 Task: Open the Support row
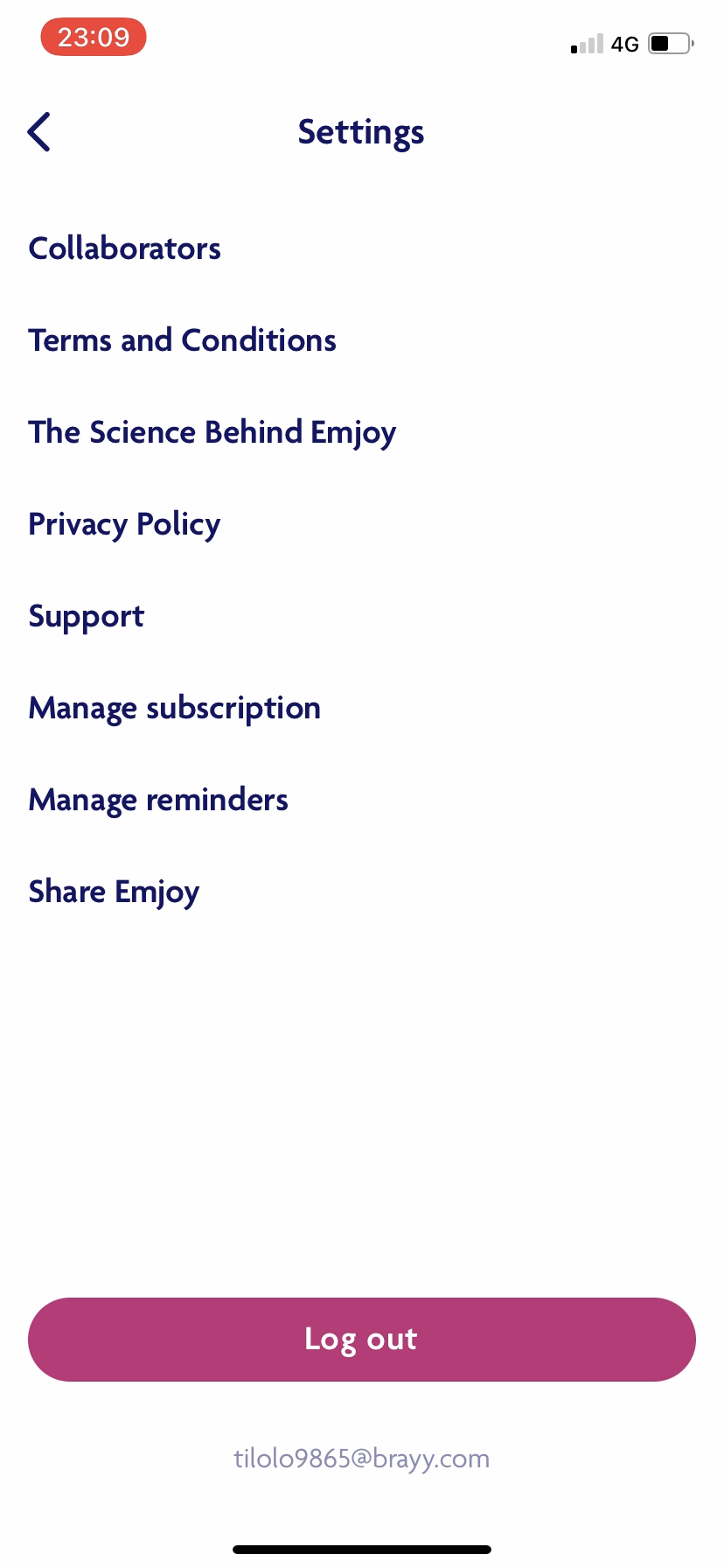coord(87,616)
